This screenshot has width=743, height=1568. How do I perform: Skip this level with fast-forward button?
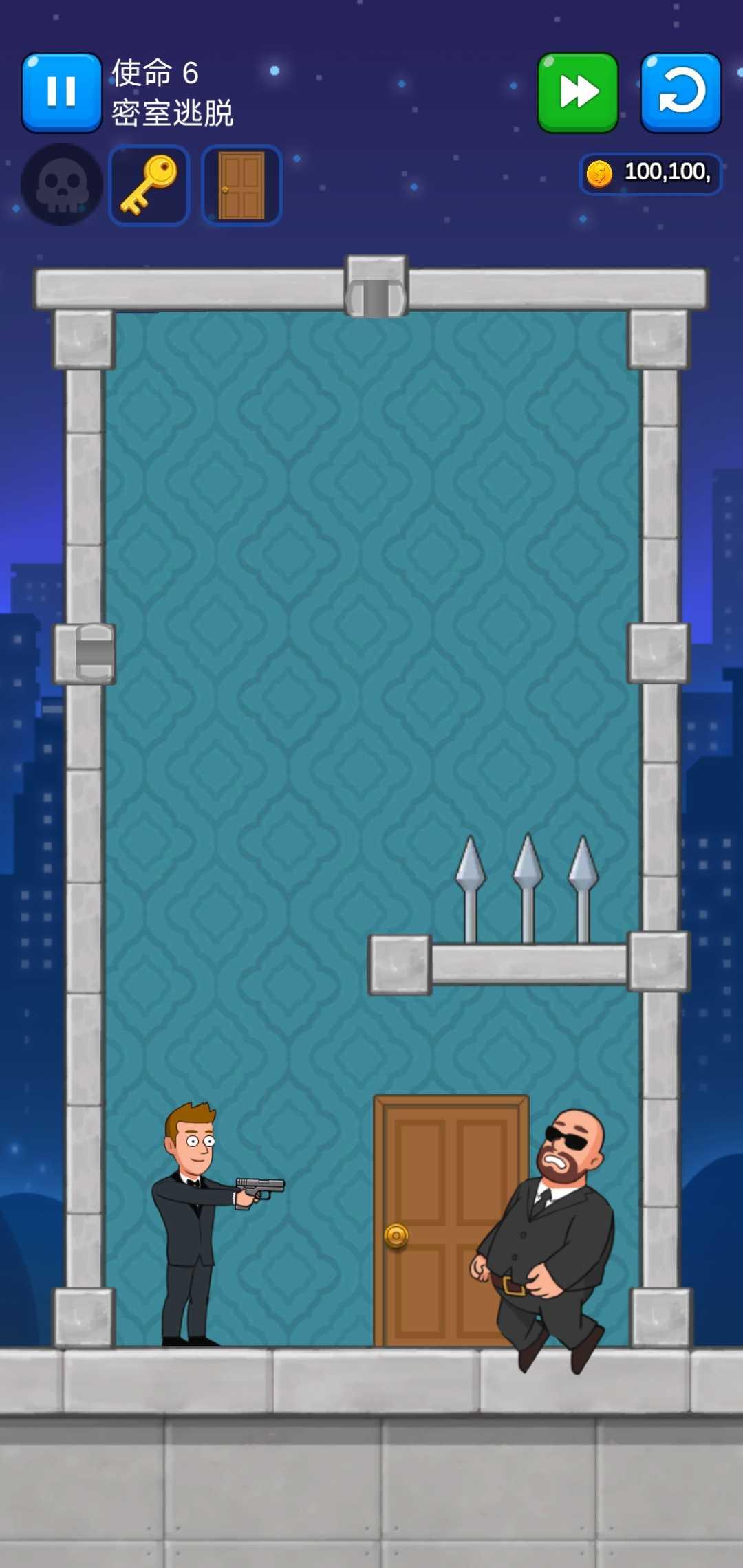coord(577,91)
